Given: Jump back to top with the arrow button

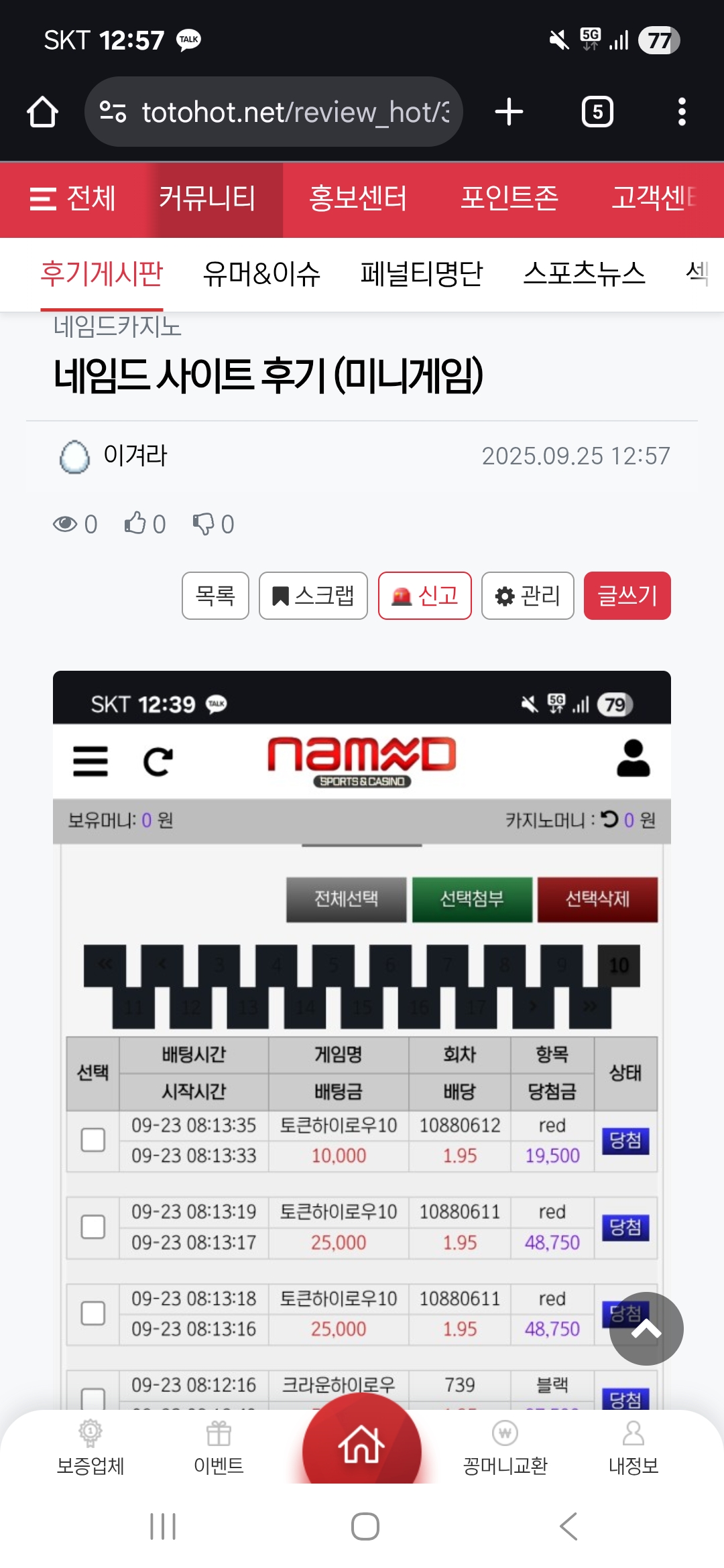Looking at the screenshot, I should coord(646,1328).
